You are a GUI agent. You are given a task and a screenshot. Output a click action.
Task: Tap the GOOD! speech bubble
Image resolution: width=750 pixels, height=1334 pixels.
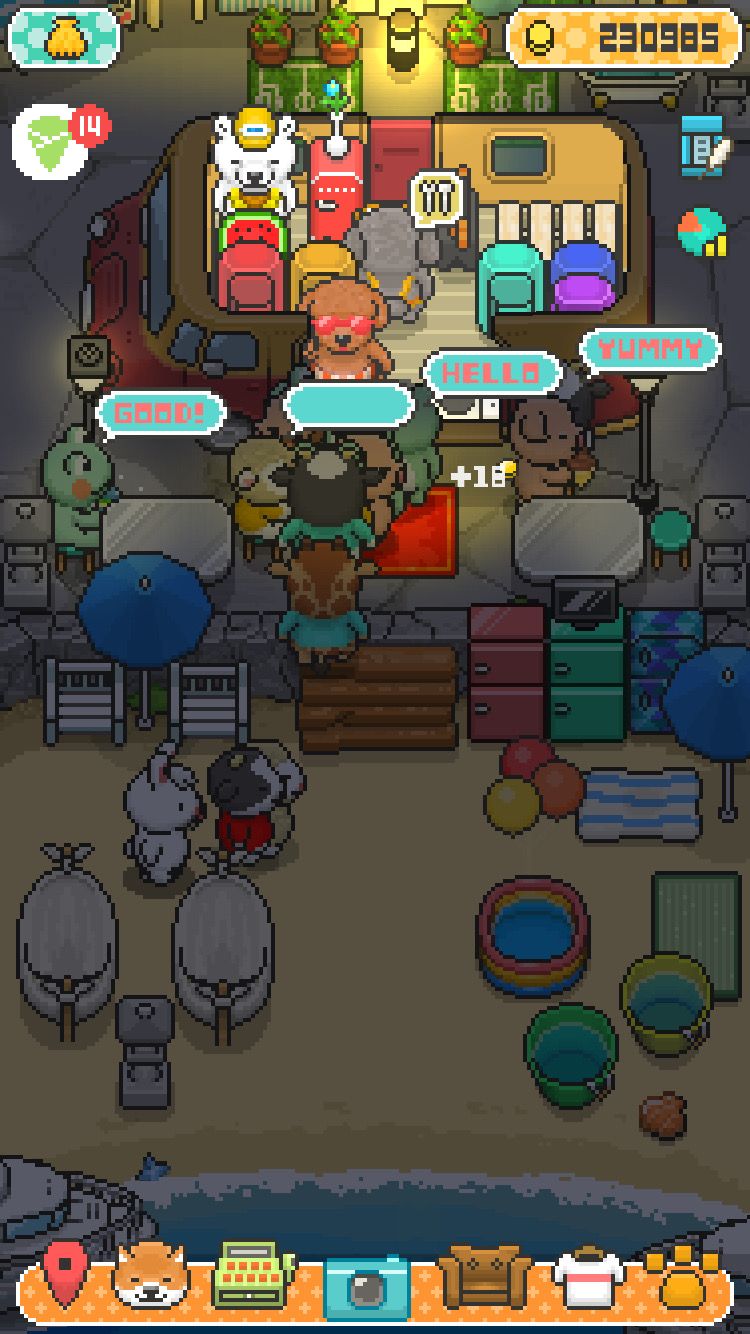(x=160, y=411)
